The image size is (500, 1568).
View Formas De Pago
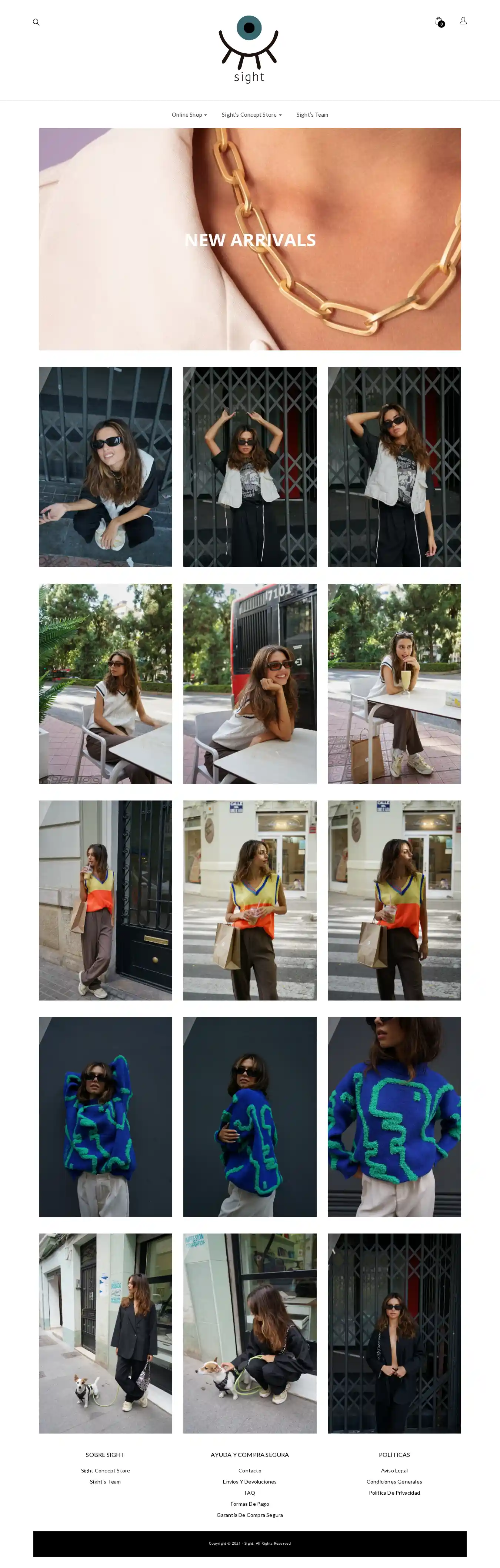(x=249, y=1504)
